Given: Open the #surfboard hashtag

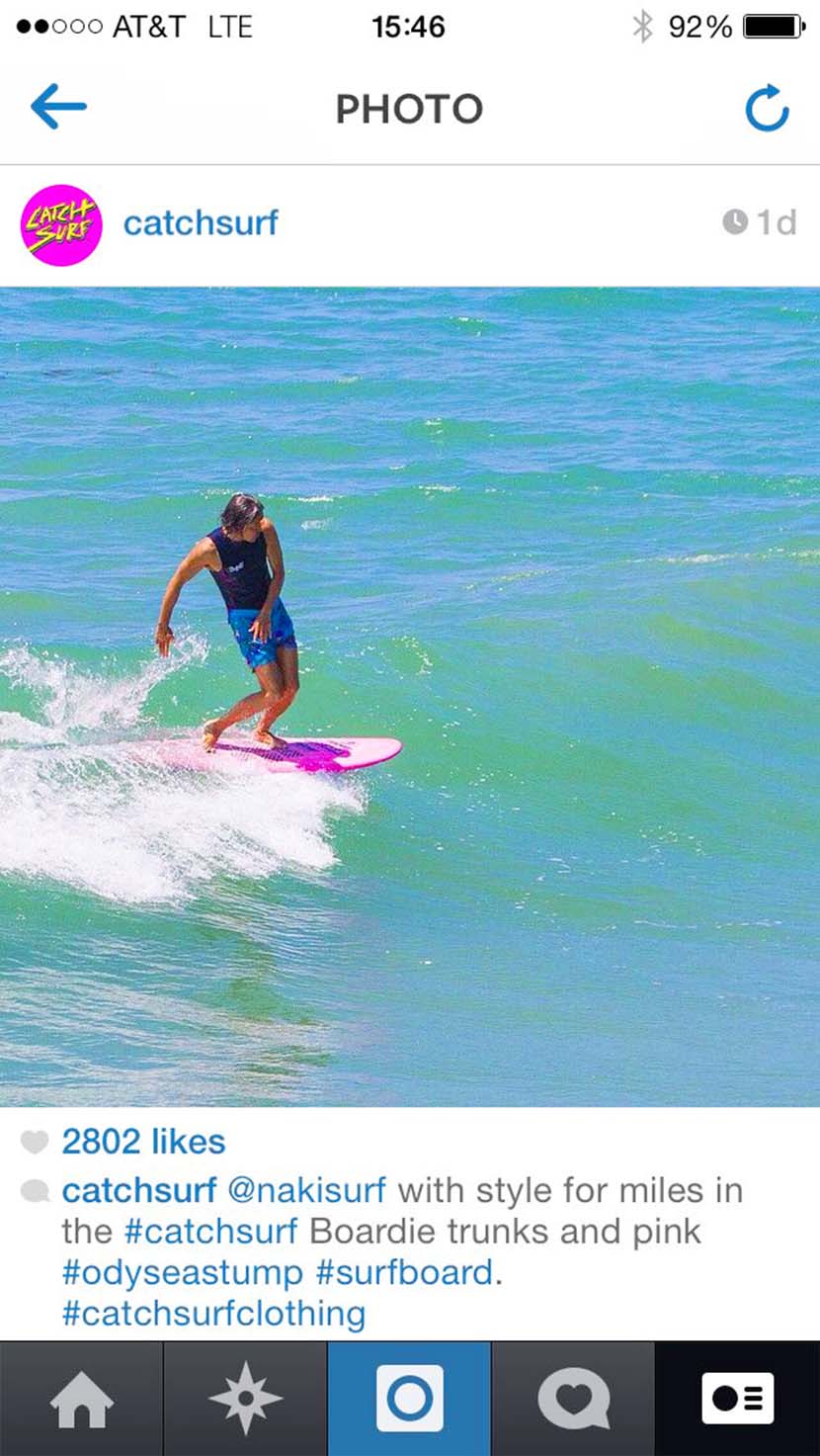Looking at the screenshot, I should 404,1272.
